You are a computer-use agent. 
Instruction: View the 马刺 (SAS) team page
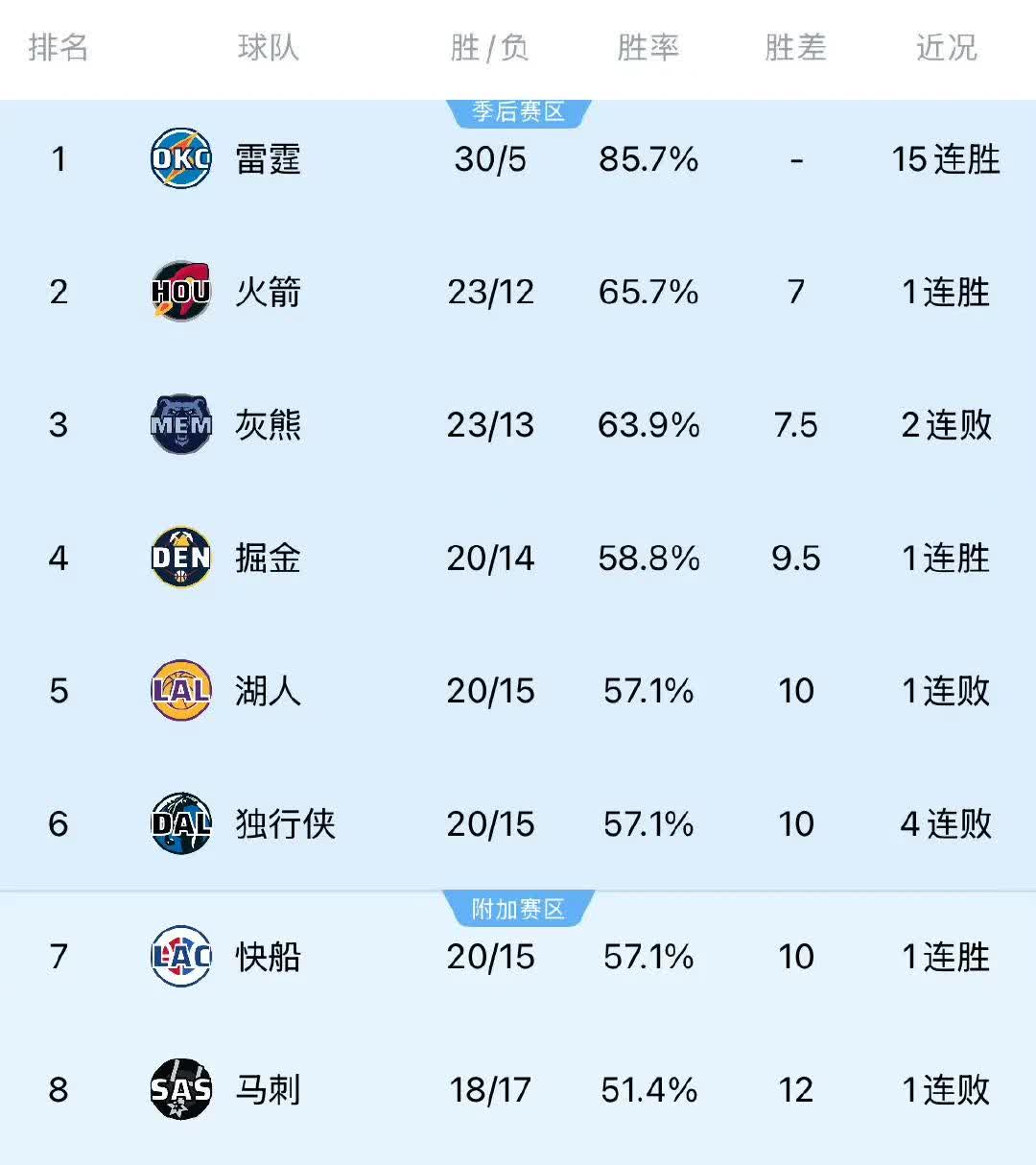[x=268, y=1089]
